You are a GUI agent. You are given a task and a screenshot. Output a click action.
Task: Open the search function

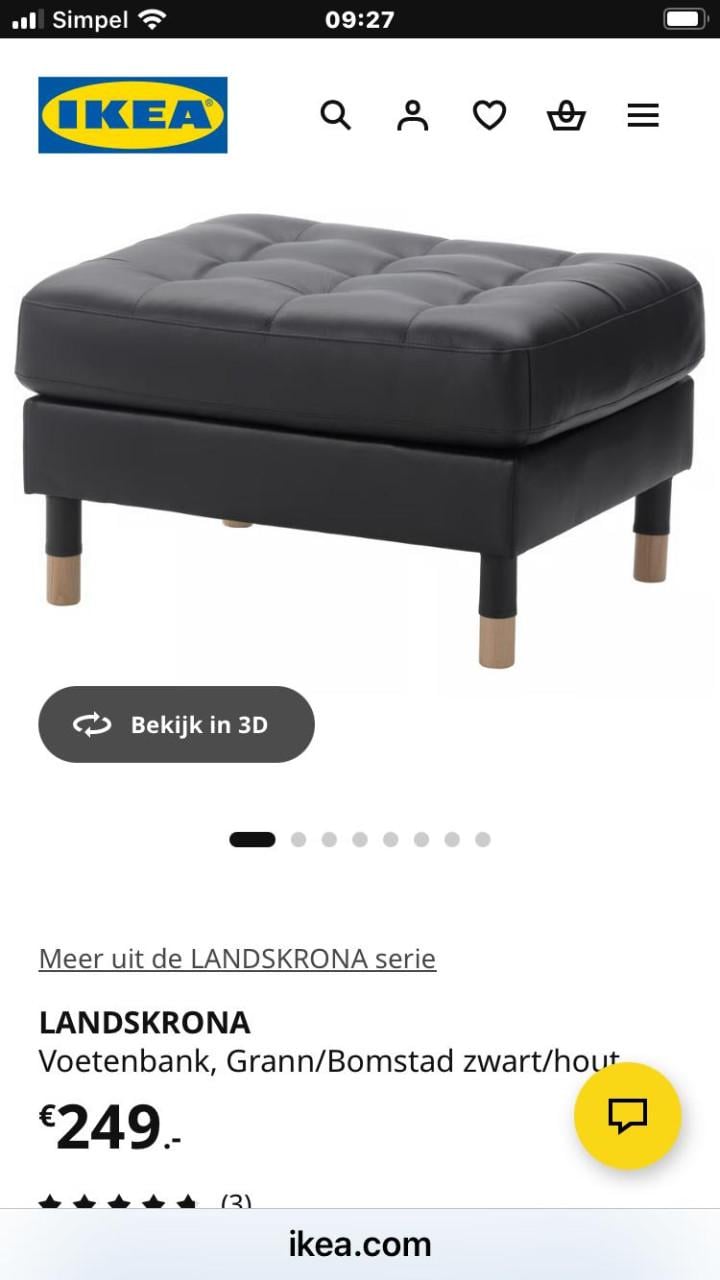336,115
